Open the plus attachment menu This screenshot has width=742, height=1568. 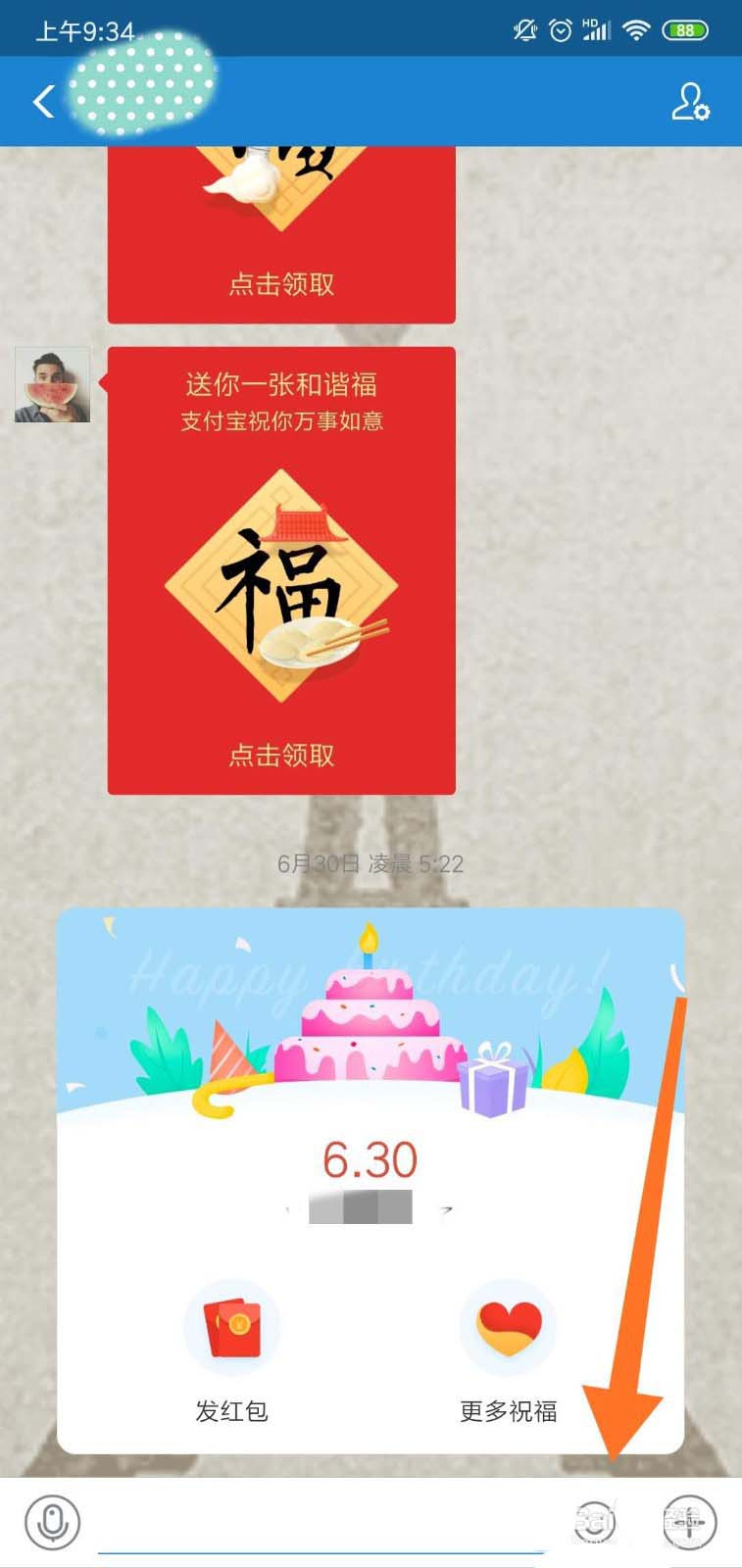(x=689, y=1522)
